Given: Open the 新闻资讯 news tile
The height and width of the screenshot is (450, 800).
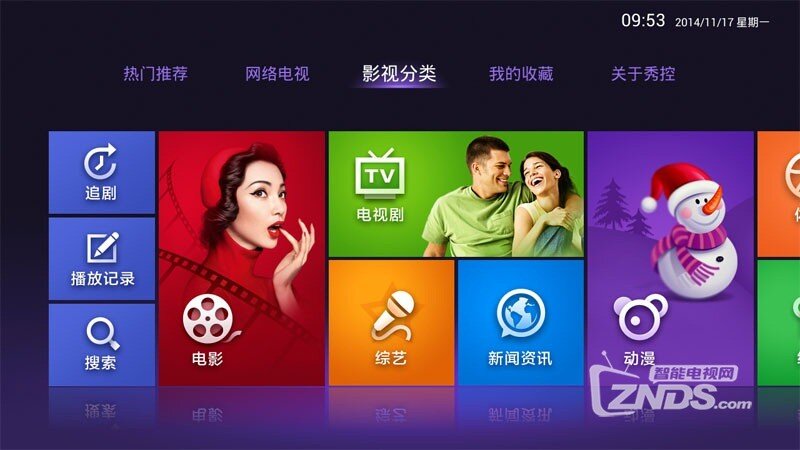Looking at the screenshot, I should 519,322.
